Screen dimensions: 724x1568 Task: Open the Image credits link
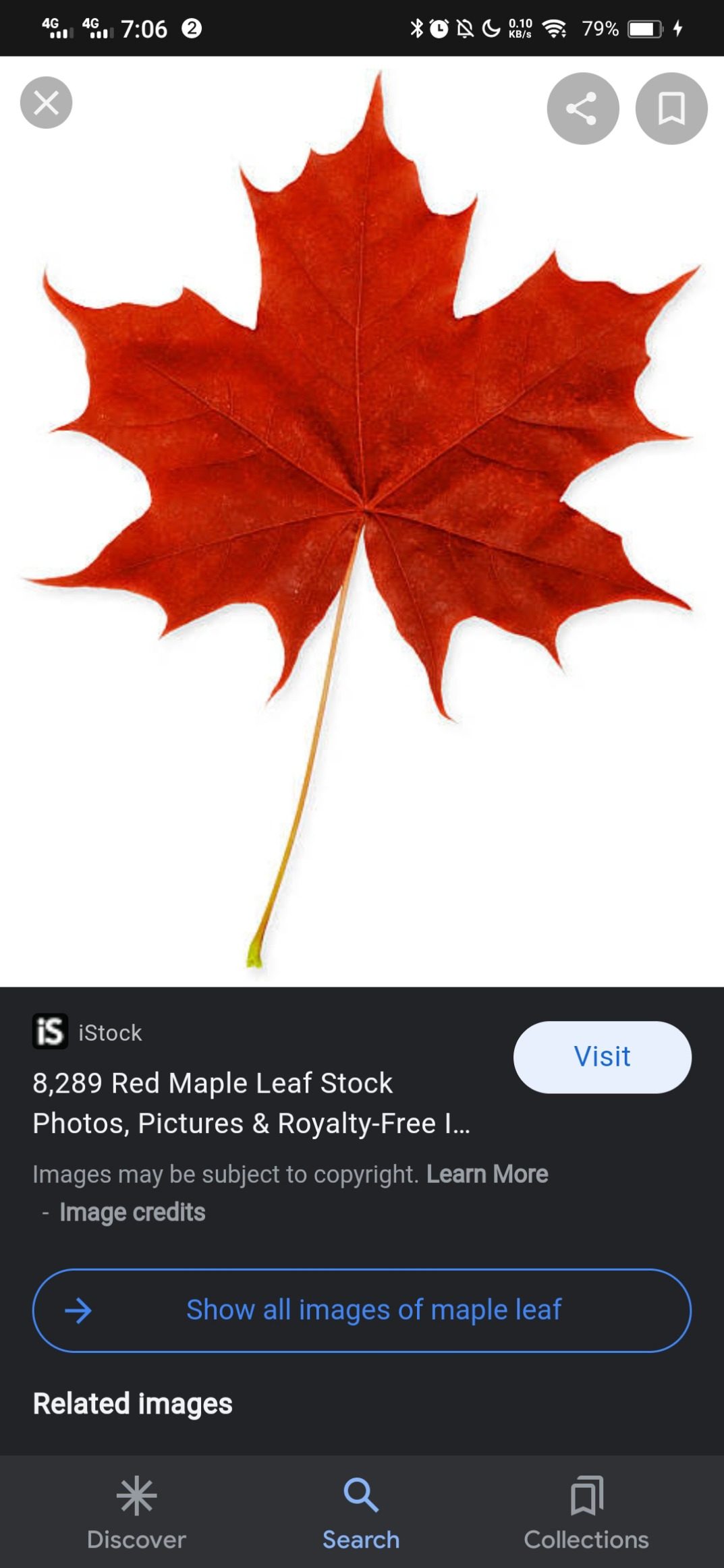point(132,1212)
